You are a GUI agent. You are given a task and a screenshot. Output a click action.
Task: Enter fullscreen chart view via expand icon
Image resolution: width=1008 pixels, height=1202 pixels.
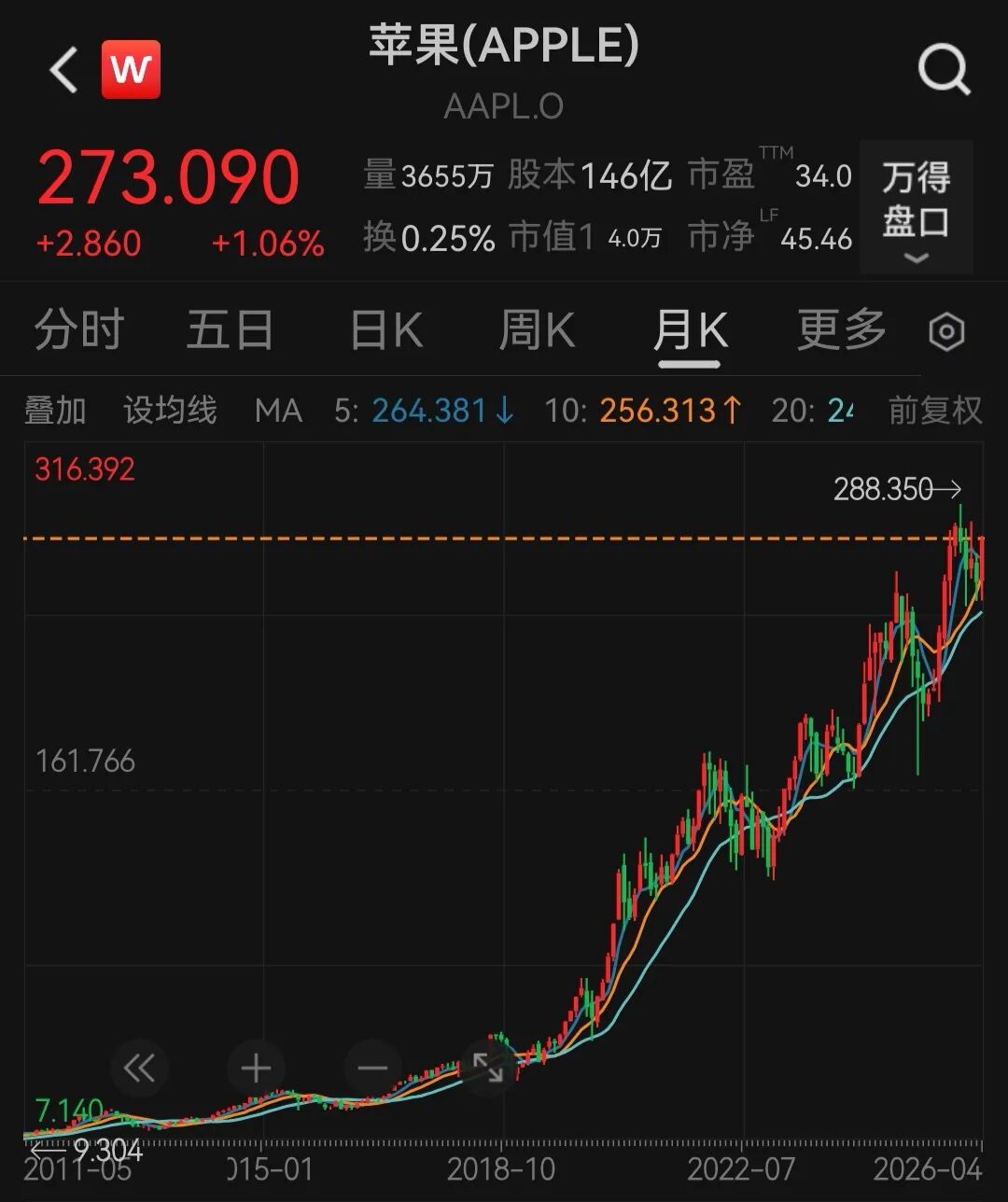[489, 1068]
